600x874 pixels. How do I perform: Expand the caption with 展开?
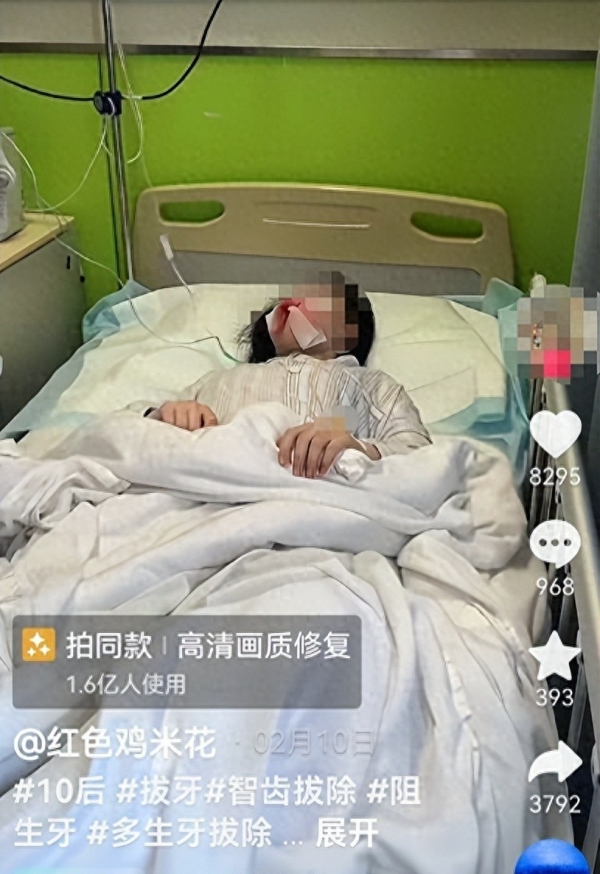click(x=348, y=833)
